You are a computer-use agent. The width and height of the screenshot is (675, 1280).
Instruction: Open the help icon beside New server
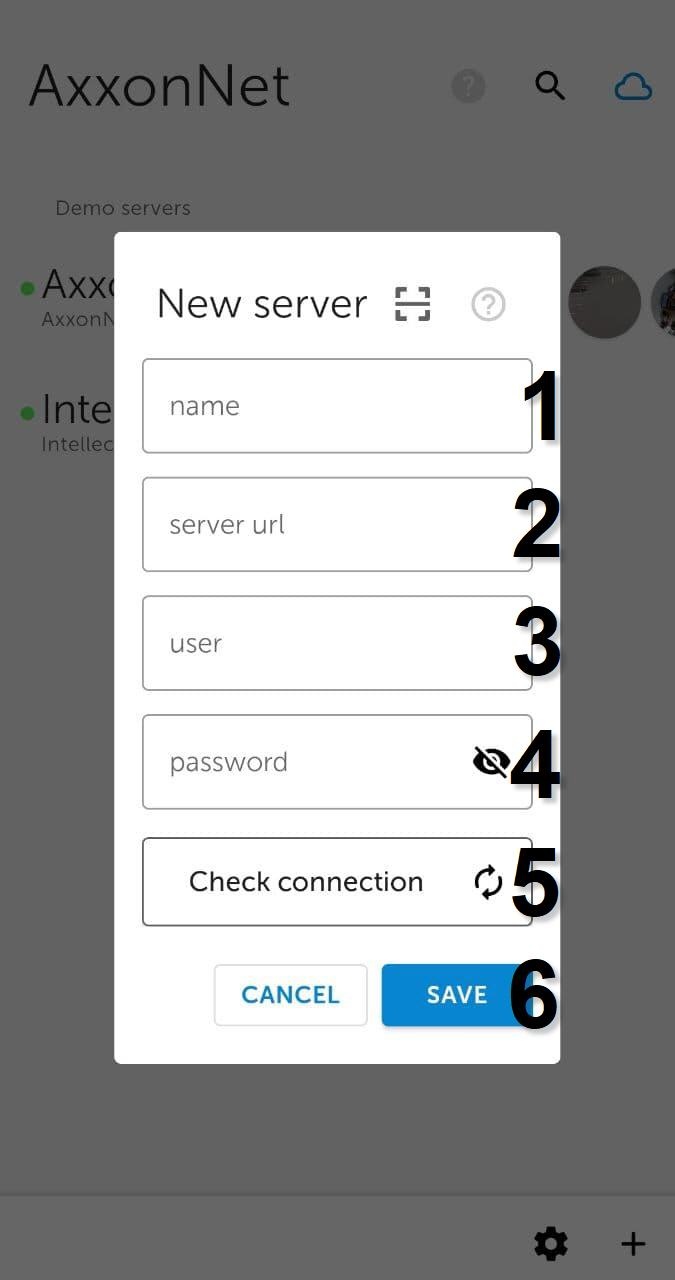[488, 304]
